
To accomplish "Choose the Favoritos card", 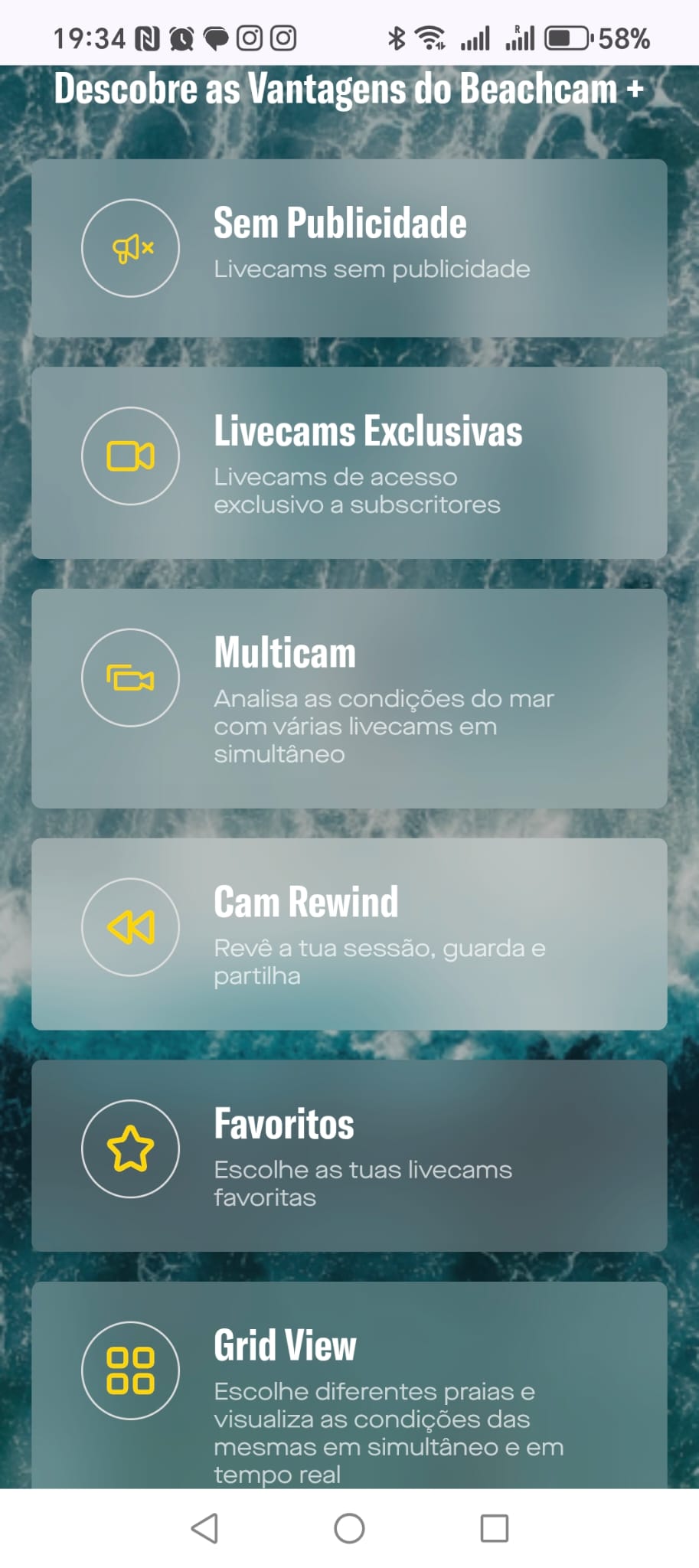I will coord(349,1156).
